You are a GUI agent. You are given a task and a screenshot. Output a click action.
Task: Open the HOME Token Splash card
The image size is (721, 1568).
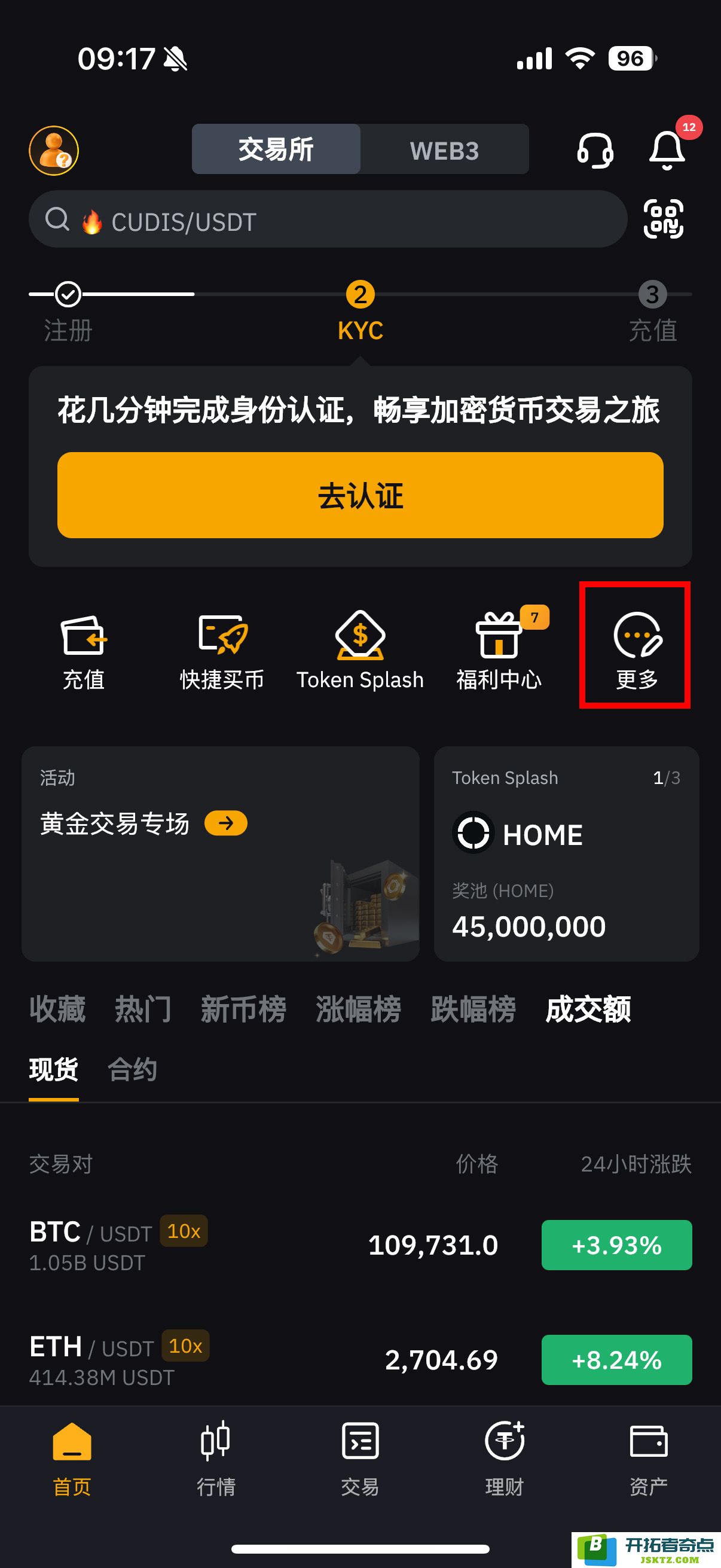pos(566,853)
